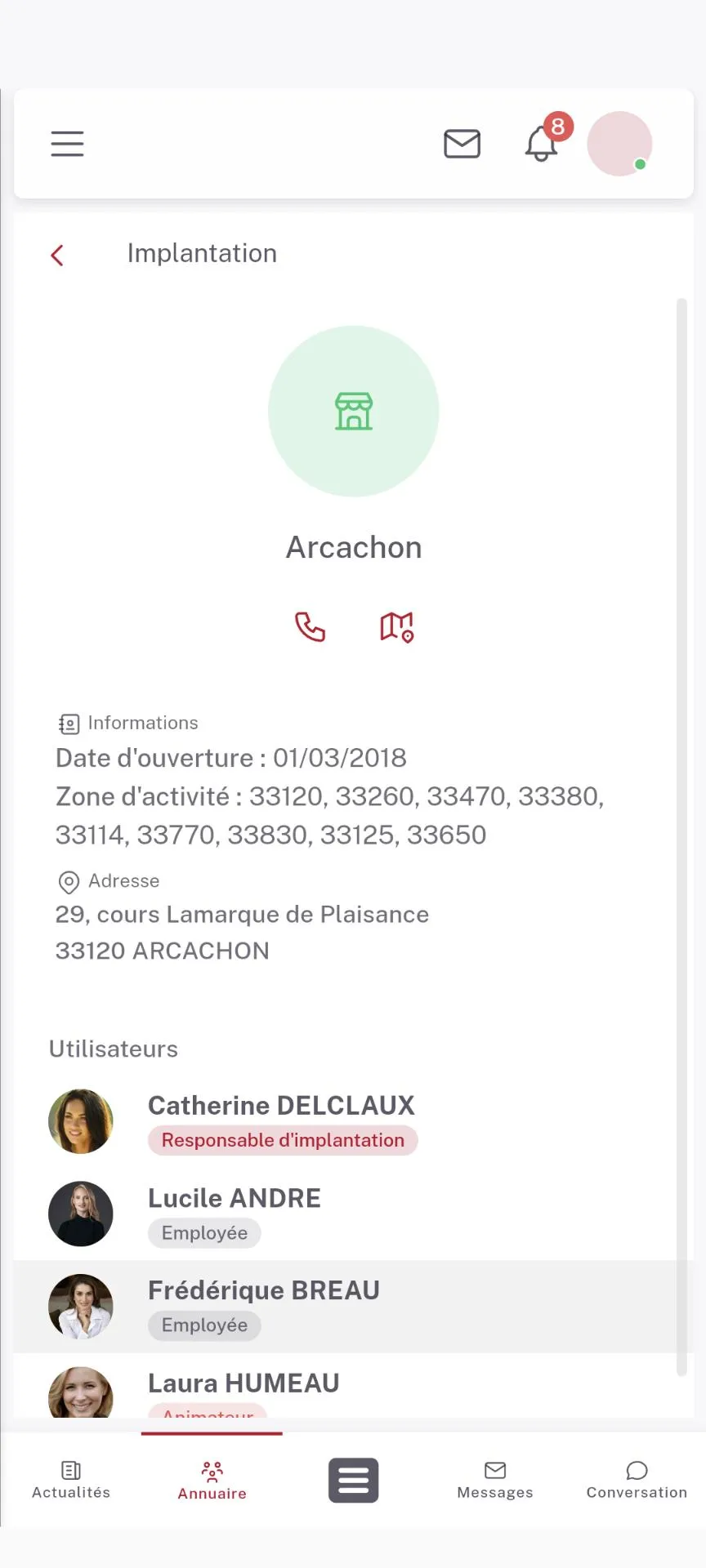Open Laura HUMEAU's profile

click(243, 1382)
